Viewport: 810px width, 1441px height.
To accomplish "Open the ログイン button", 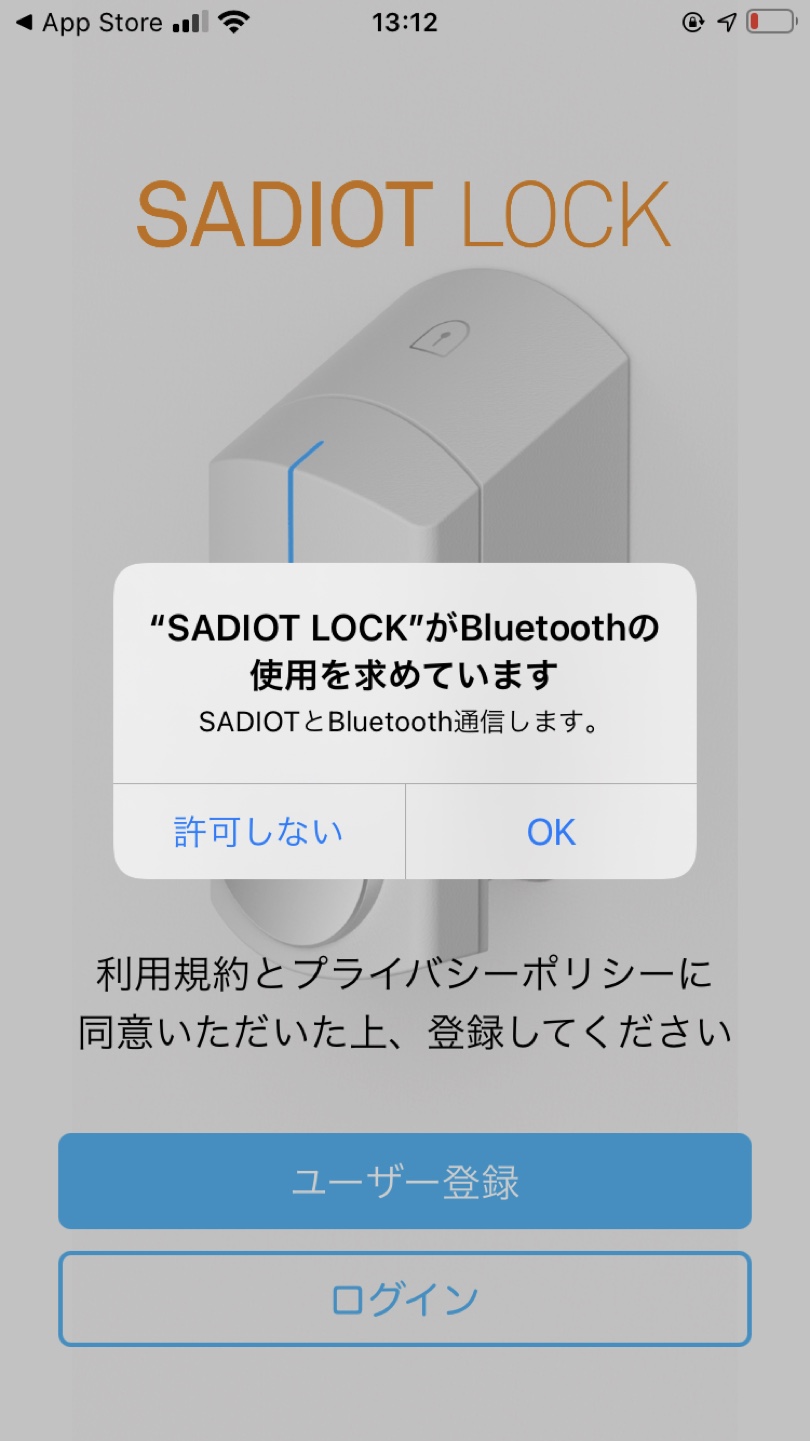I will click(404, 1299).
